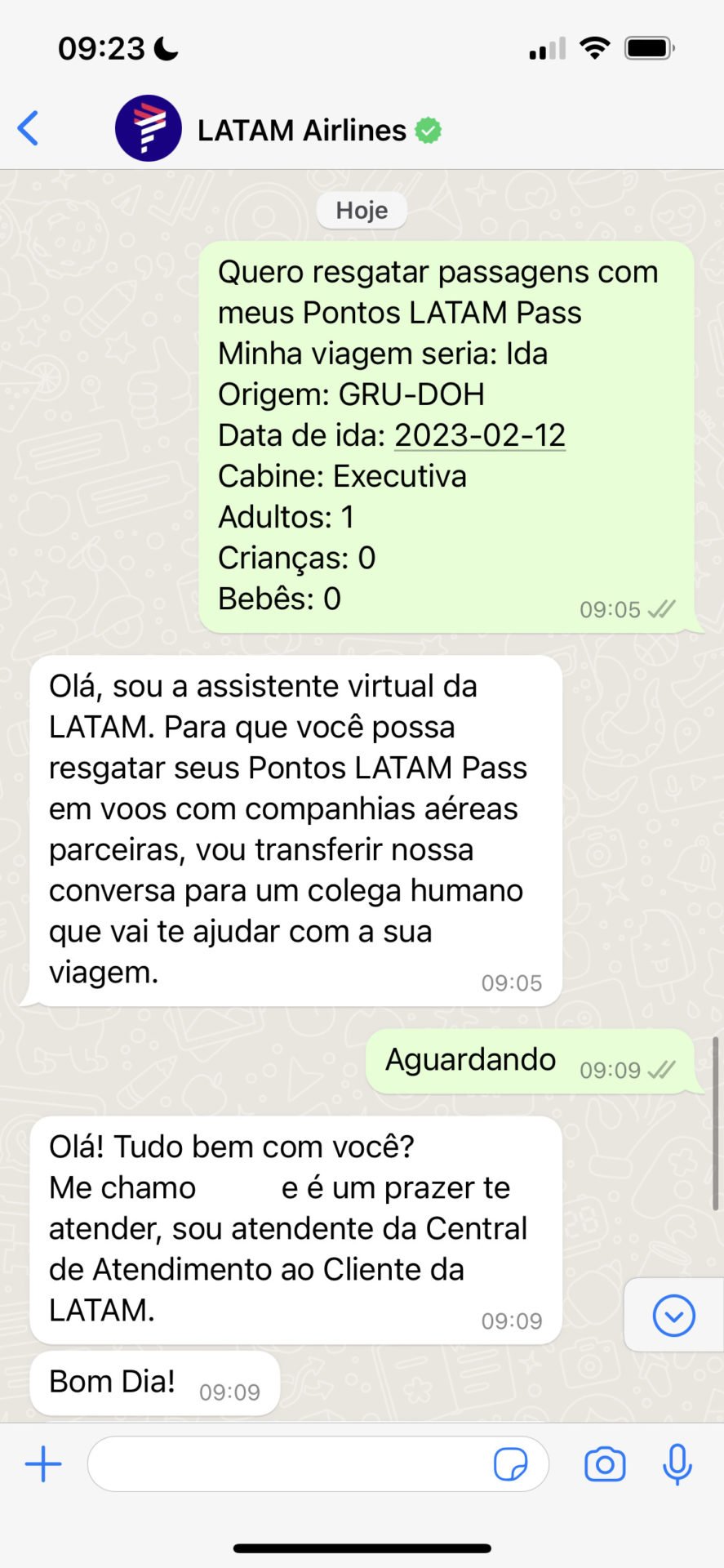Go back to the chats list
The image size is (724, 1568).
pos(29,129)
